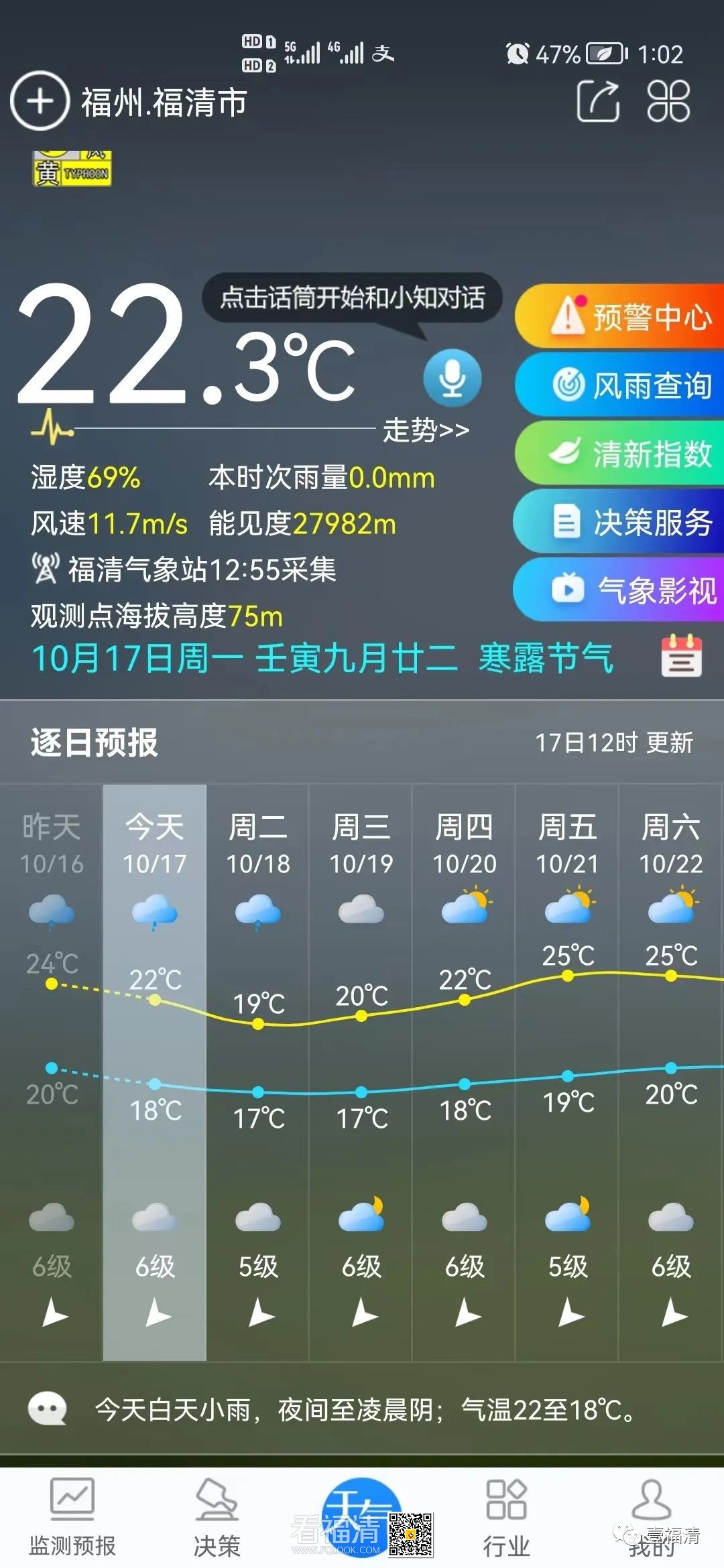Image resolution: width=724 pixels, height=1568 pixels.
Task: Share the current weather page
Action: [598, 101]
